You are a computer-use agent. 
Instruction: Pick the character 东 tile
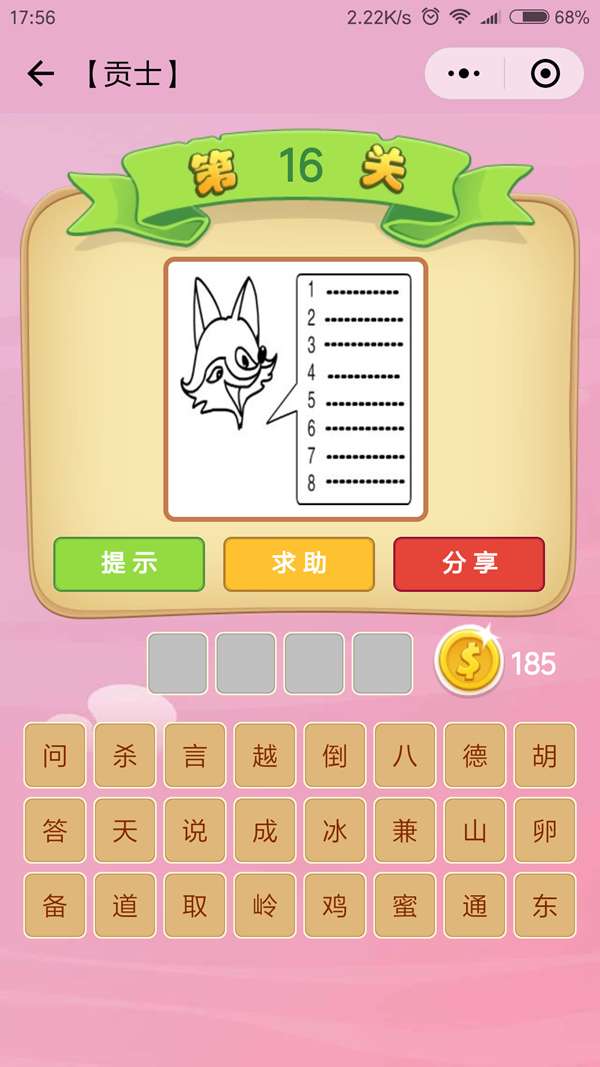[545, 905]
